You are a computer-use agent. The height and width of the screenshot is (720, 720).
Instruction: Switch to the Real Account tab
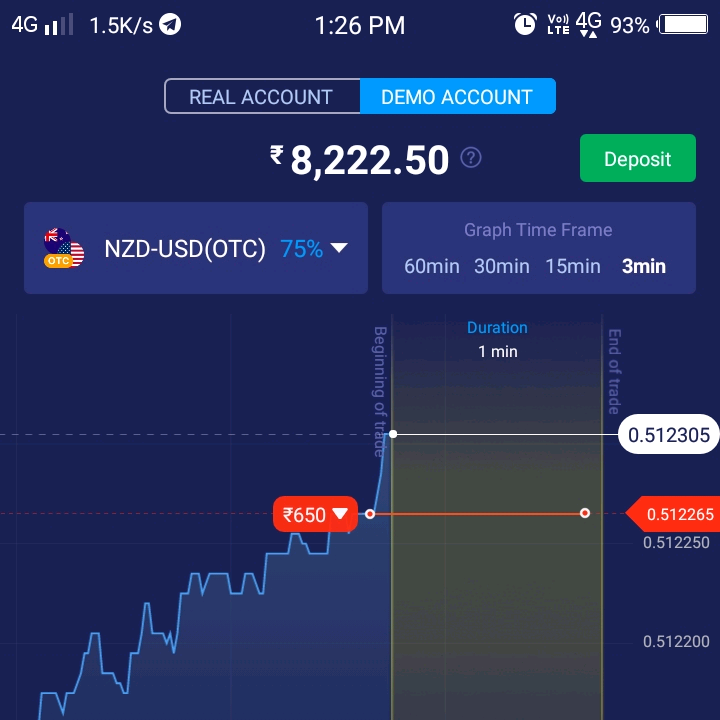(x=261, y=97)
